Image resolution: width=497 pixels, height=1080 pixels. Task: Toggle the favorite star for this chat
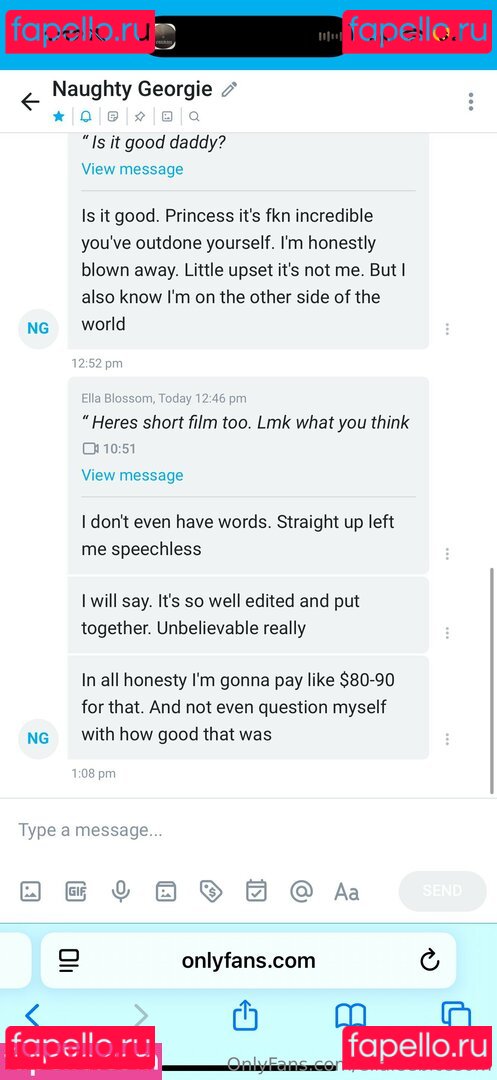click(x=59, y=116)
